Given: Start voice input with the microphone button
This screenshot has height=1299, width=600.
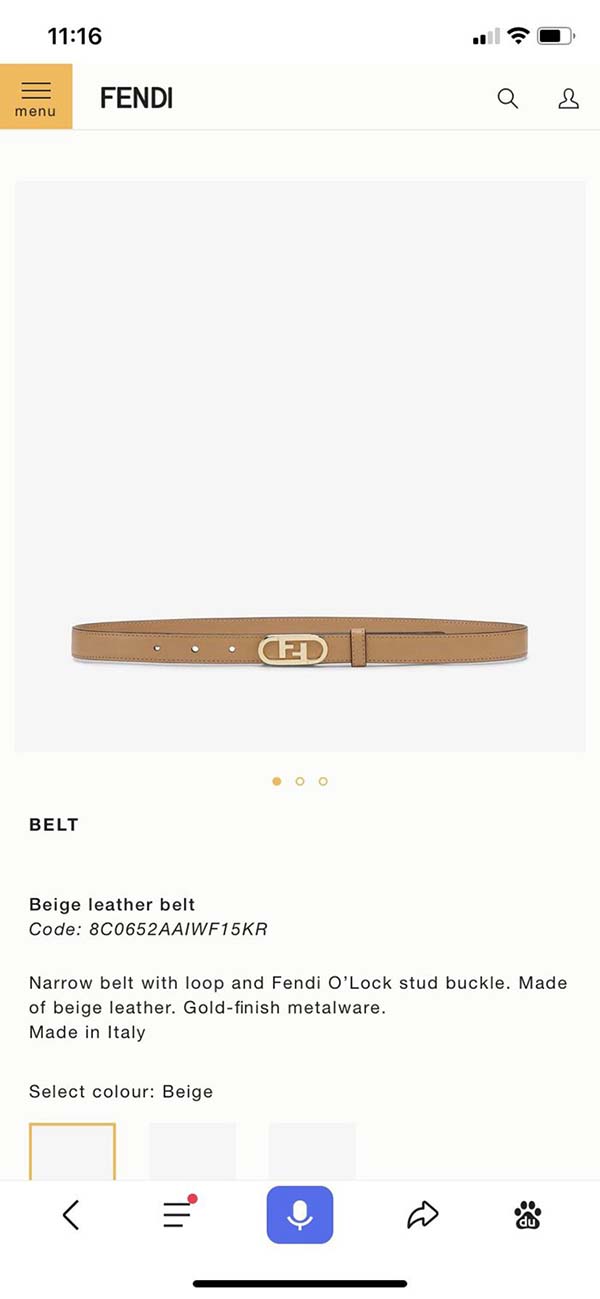Looking at the screenshot, I should [300, 1215].
